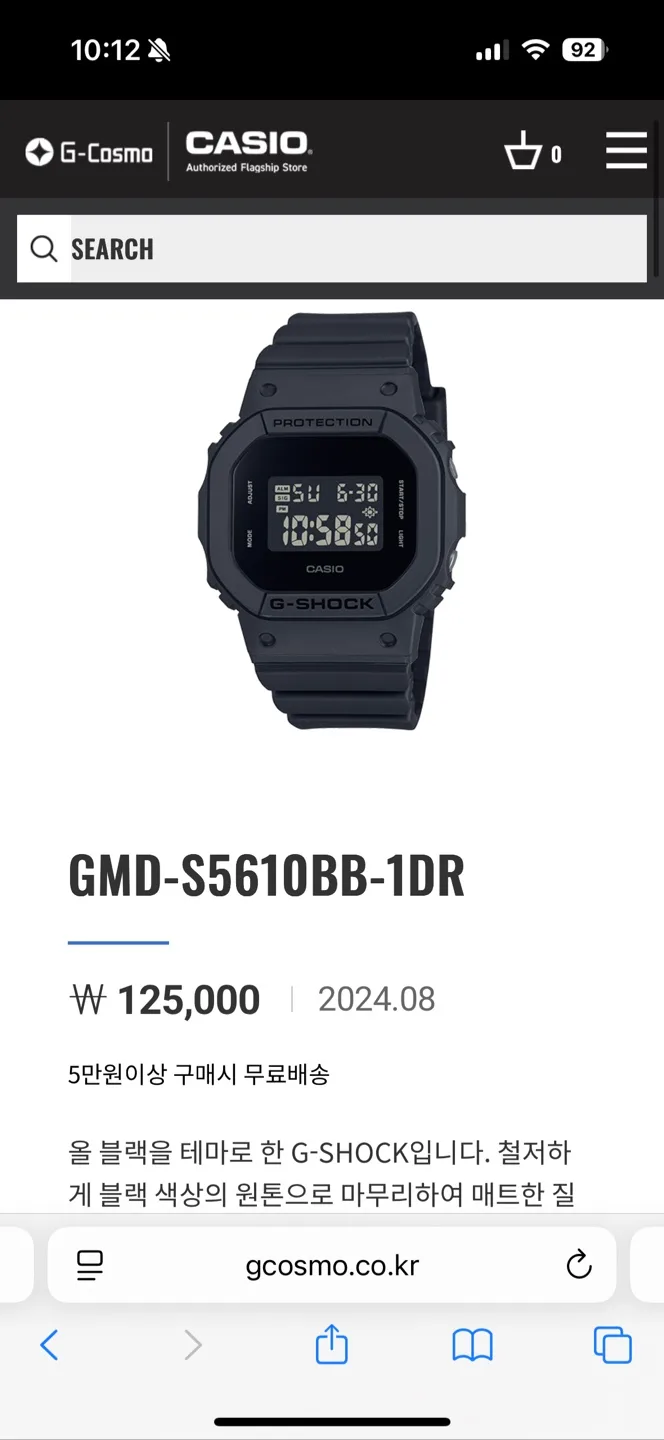Open the G-SHOCK watch product image
The image size is (664, 1440).
tap(332, 520)
